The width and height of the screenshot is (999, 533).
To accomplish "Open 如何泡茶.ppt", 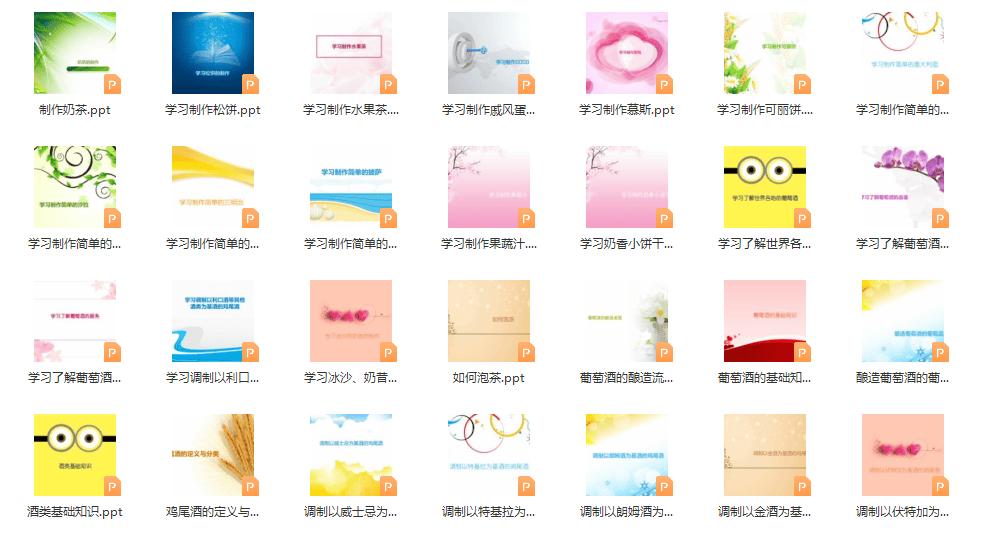I will coord(489,321).
